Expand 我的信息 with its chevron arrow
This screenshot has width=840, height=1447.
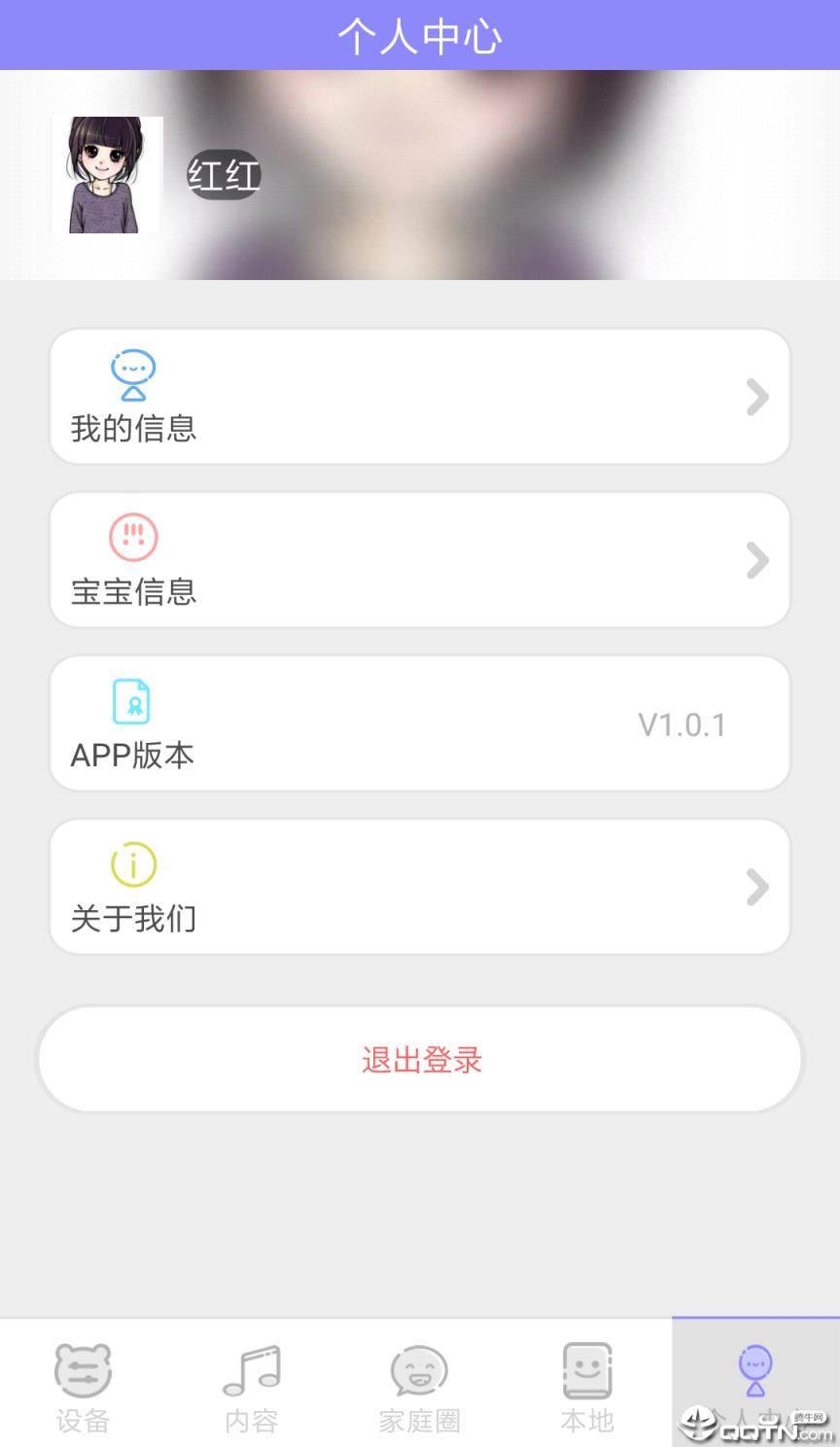pyautogui.click(x=756, y=396)
